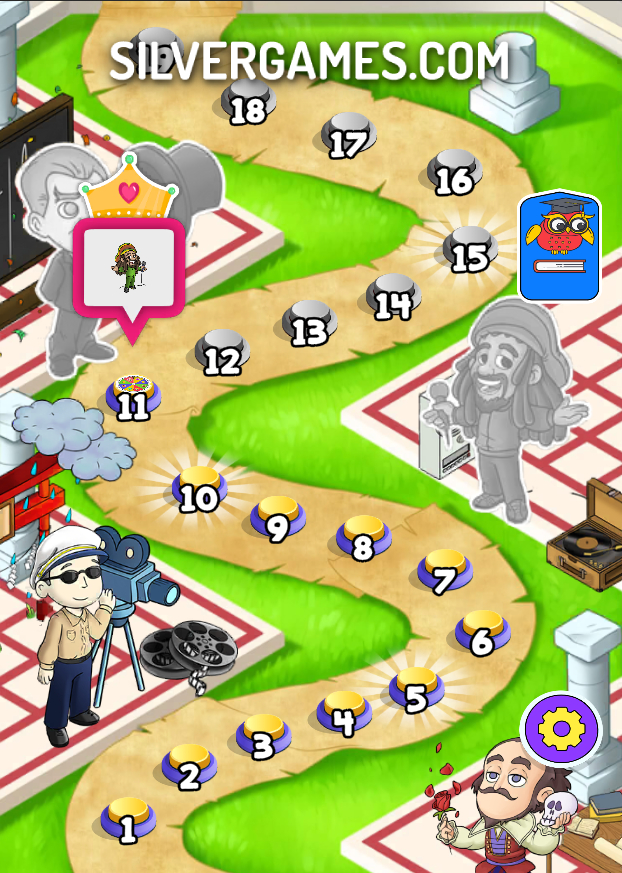Start level 3
The image size is (622, 873).
click(264, 736)
